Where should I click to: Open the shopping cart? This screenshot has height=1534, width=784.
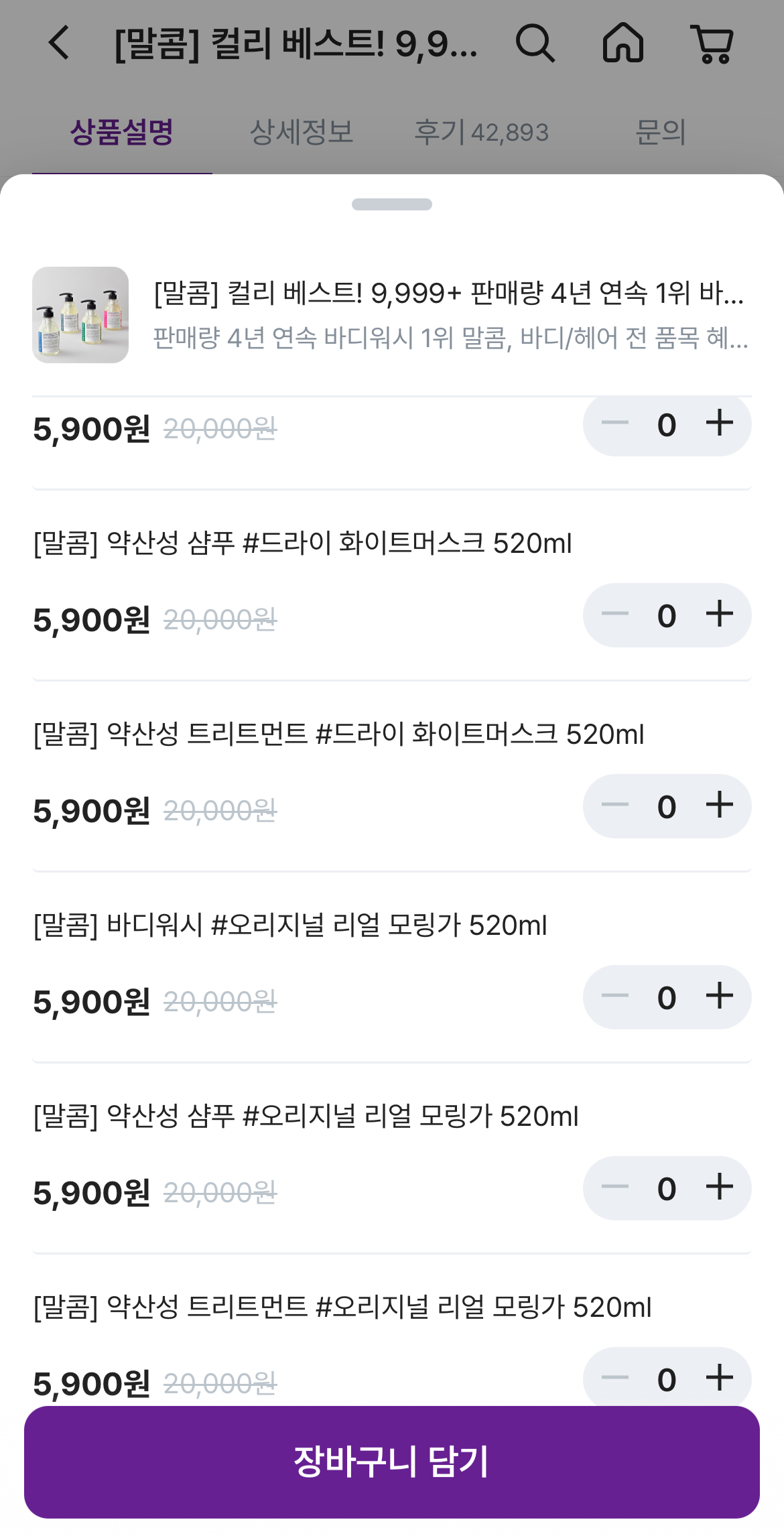tap(712, 44)
